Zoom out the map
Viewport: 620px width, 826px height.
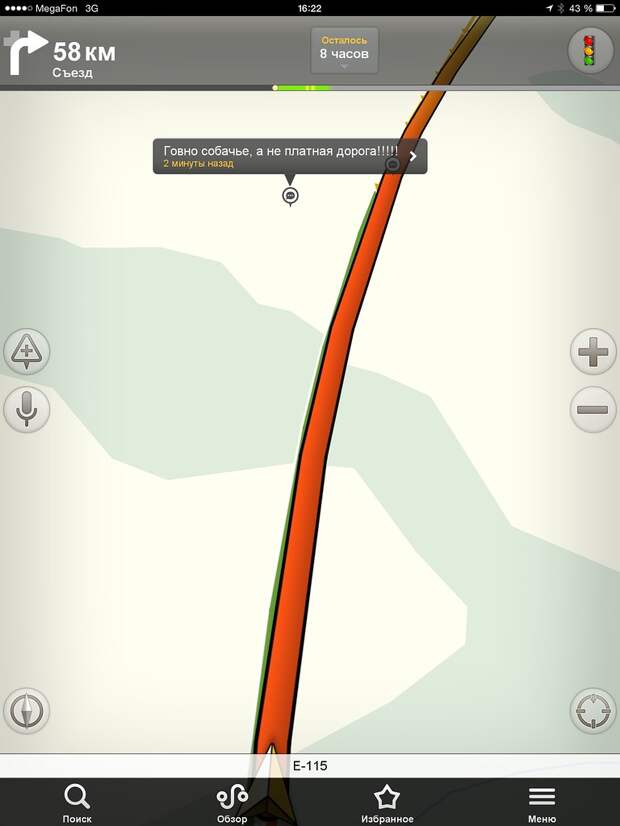tap(592, 409)
